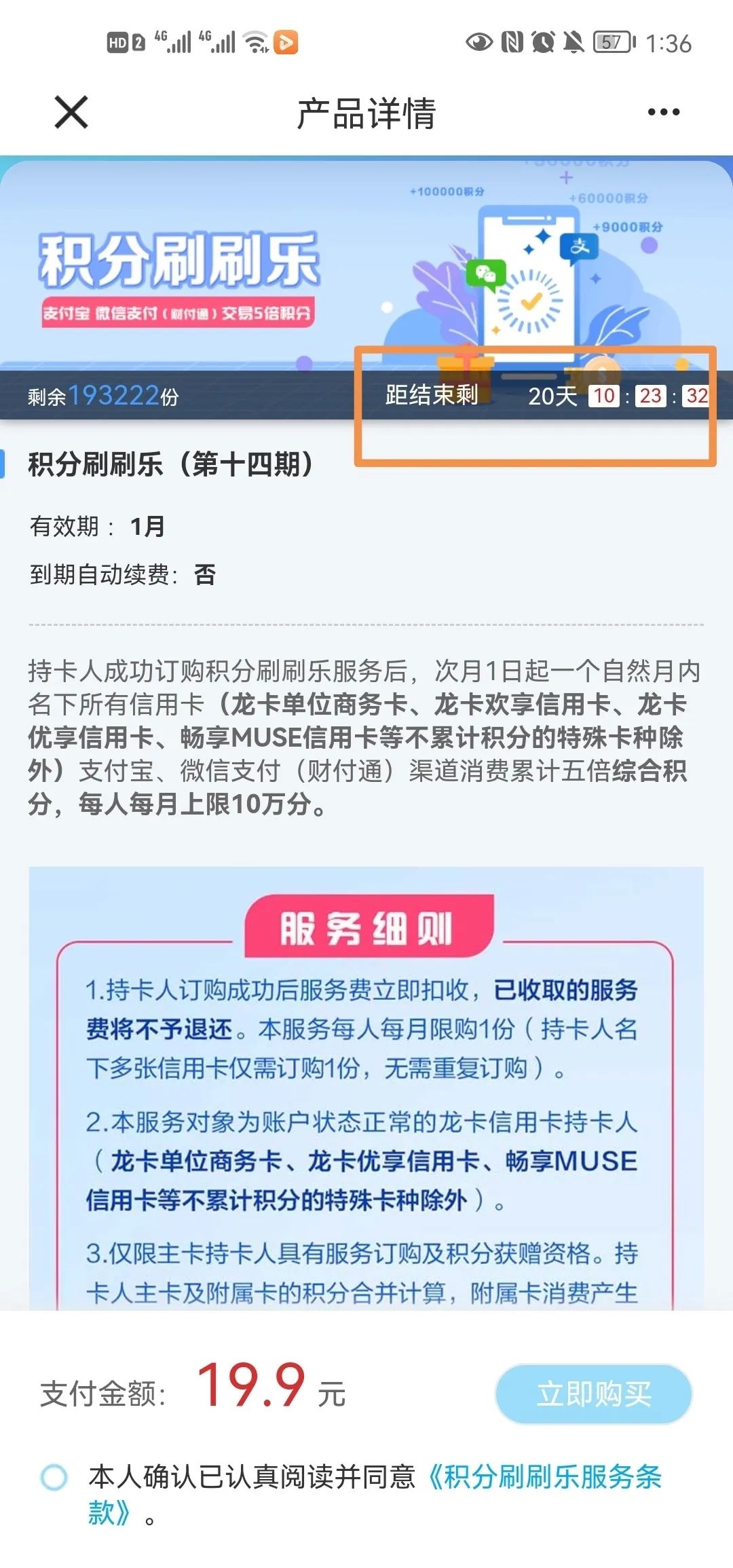
Task: Open the three-dot overflow menu
Action: [x=663, y=112]
